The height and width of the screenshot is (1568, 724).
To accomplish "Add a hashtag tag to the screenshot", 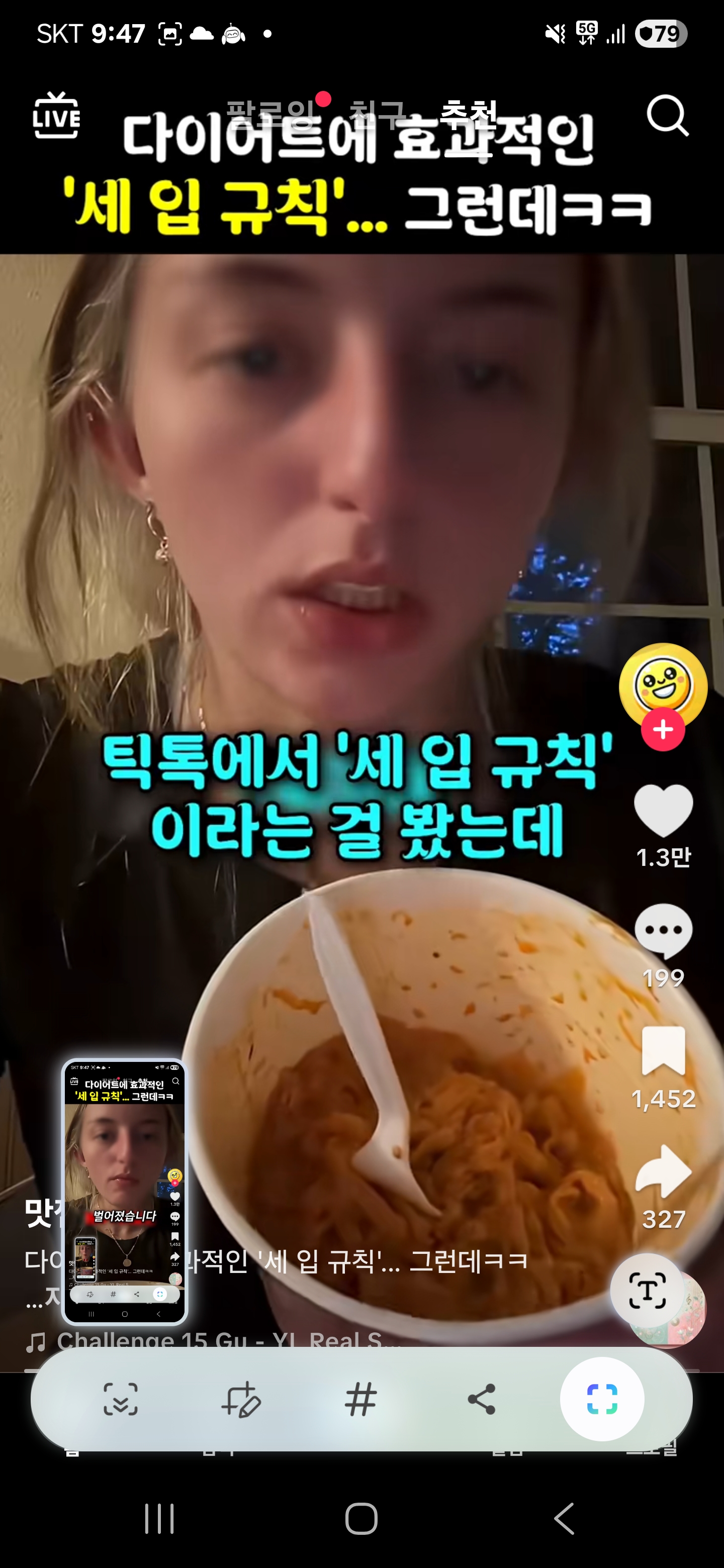I will [360, 1399].
